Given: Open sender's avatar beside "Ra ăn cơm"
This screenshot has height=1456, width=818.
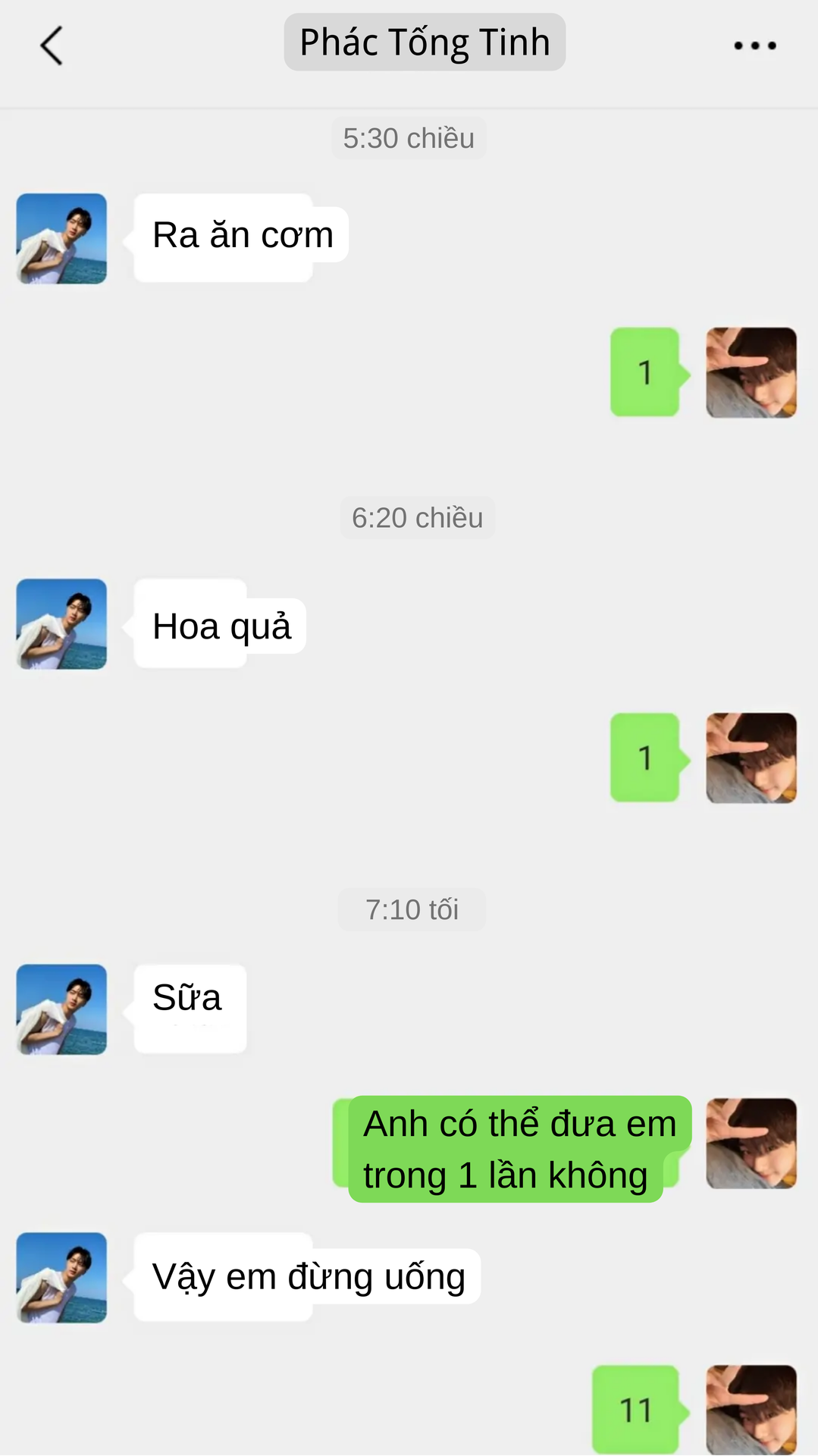Looking at the screenshot, I should click(x=61, y=239).
